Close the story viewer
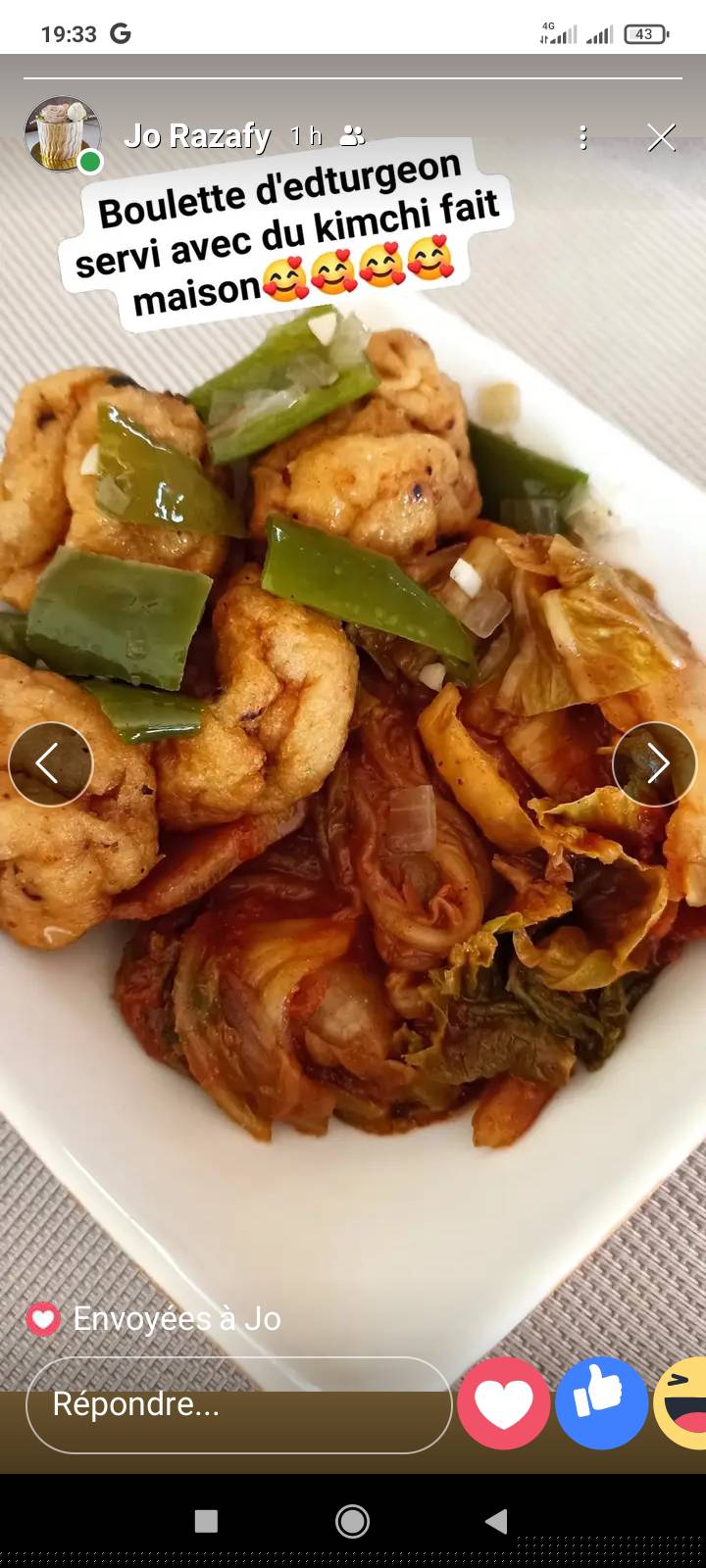Viewport: 706px width, 1568px height. (662, 137)
